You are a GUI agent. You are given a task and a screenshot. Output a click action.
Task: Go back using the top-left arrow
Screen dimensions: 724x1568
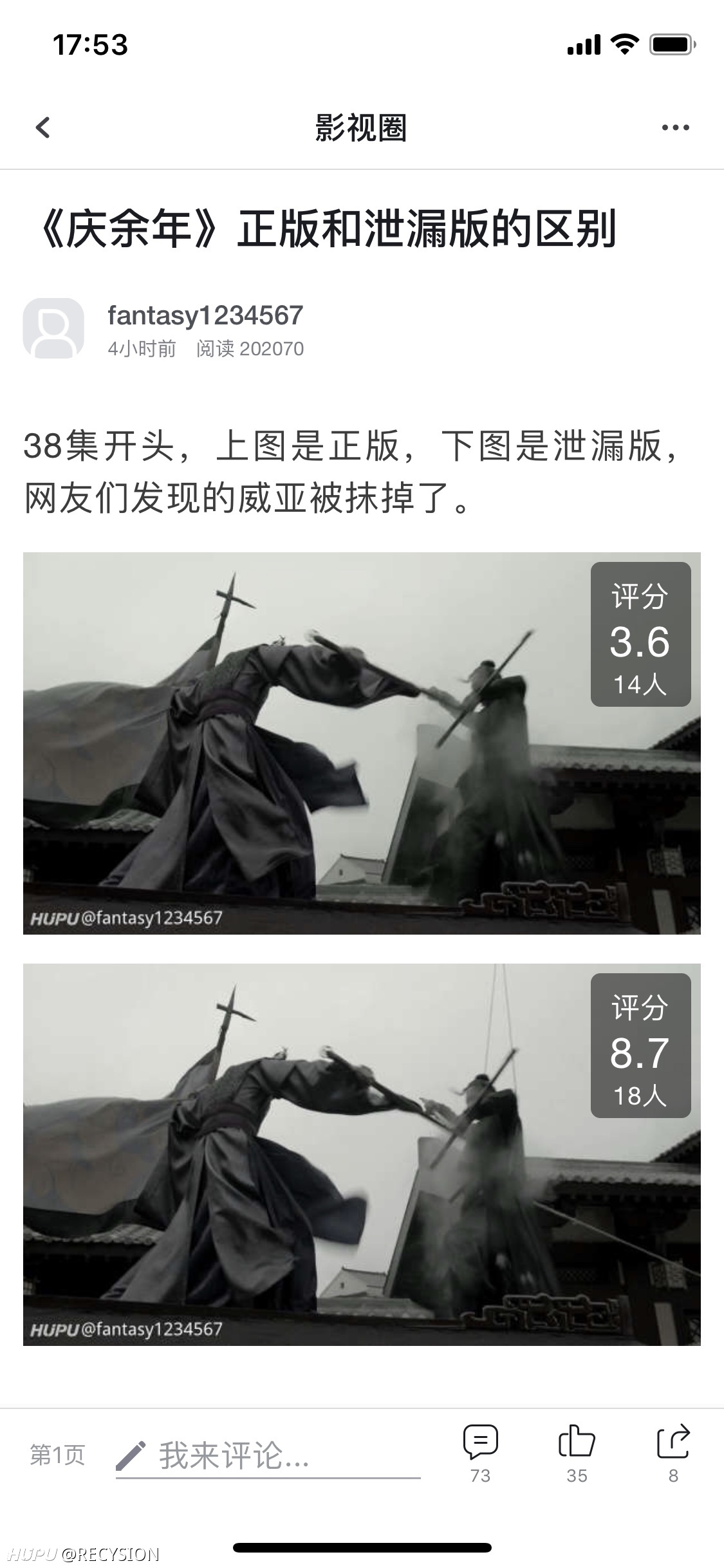tap(42, 127)
